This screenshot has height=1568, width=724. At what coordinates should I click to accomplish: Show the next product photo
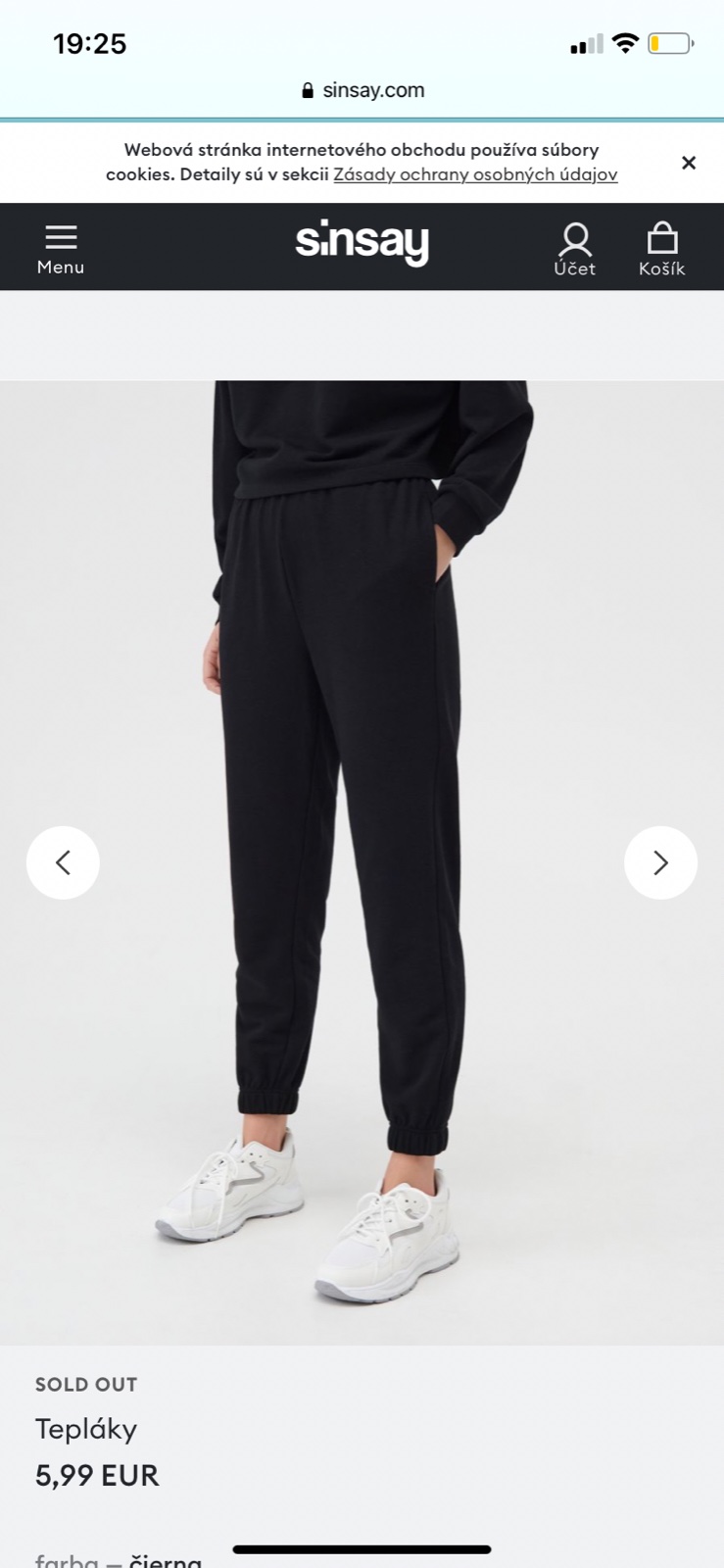pyautogui.click(x=660, y=862)
